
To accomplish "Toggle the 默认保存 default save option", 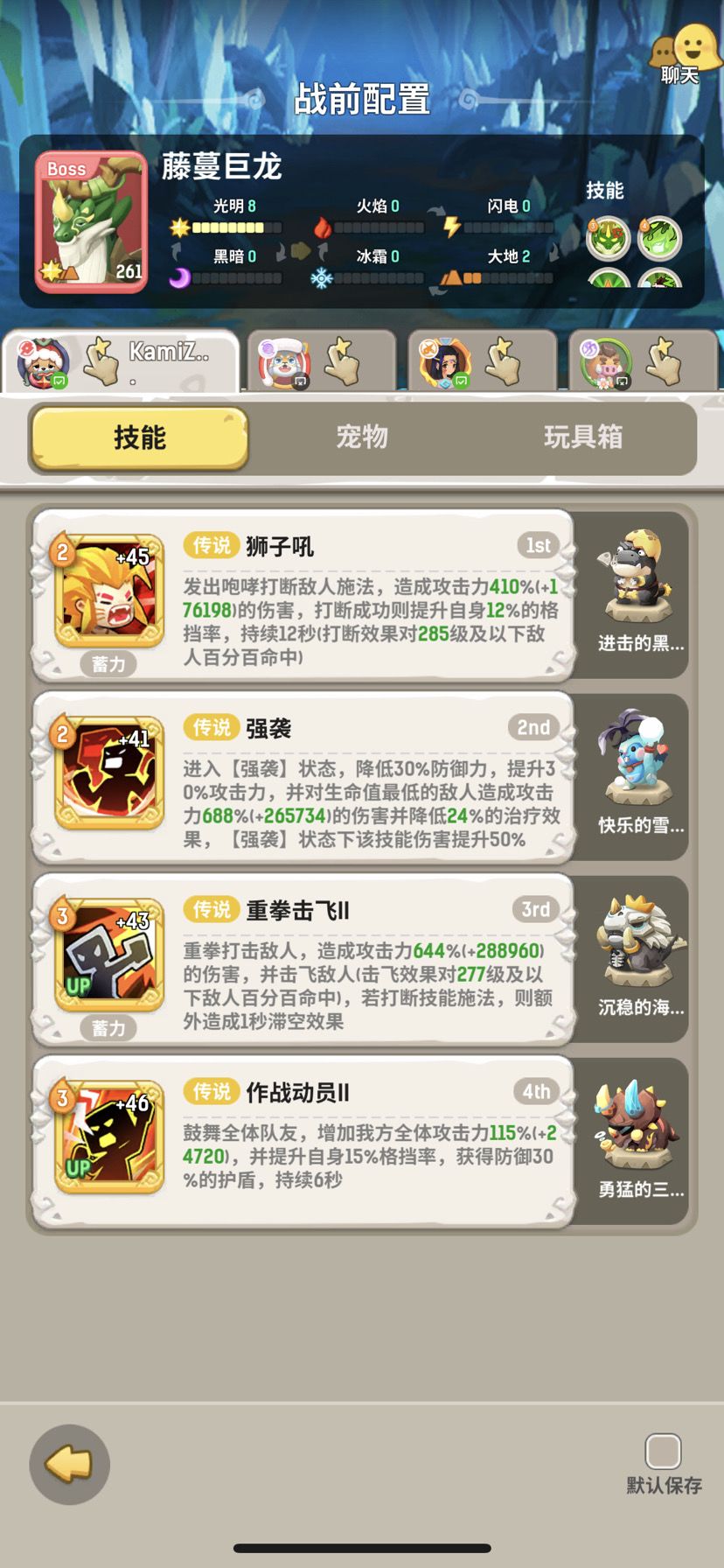I will [x=662, y=1452].
